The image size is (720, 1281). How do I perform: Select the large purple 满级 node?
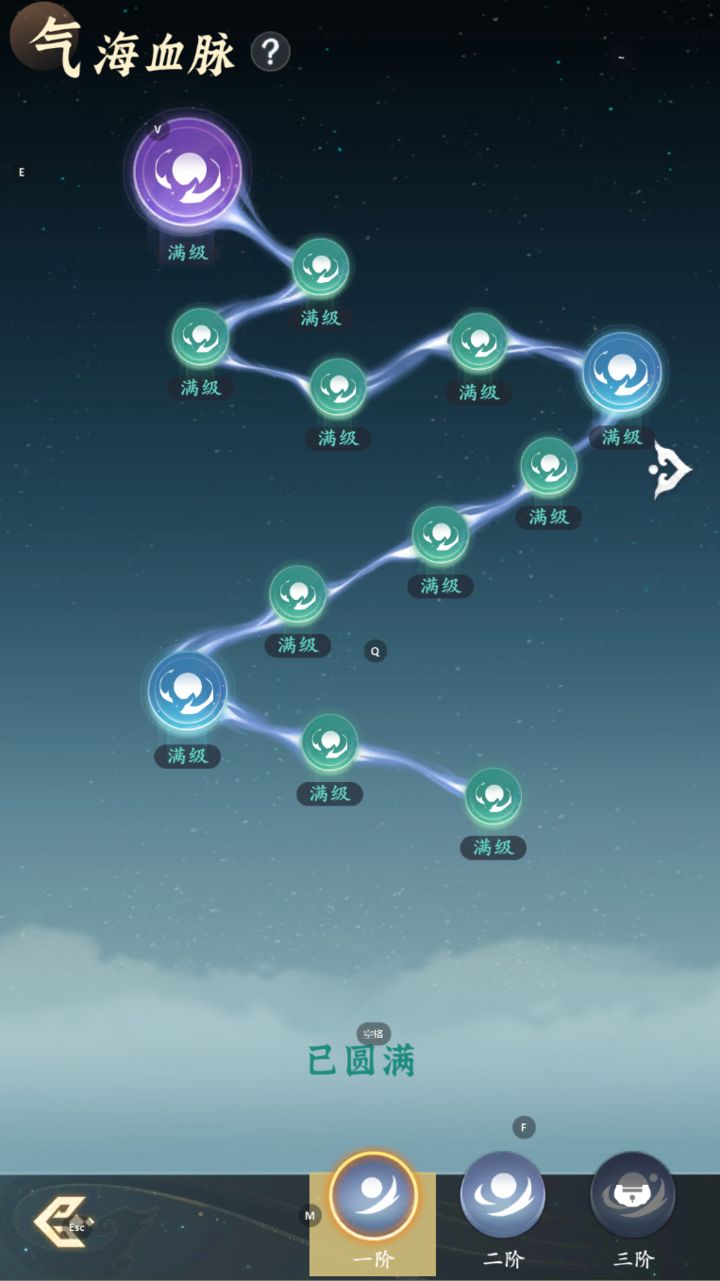tap(187, 172)
